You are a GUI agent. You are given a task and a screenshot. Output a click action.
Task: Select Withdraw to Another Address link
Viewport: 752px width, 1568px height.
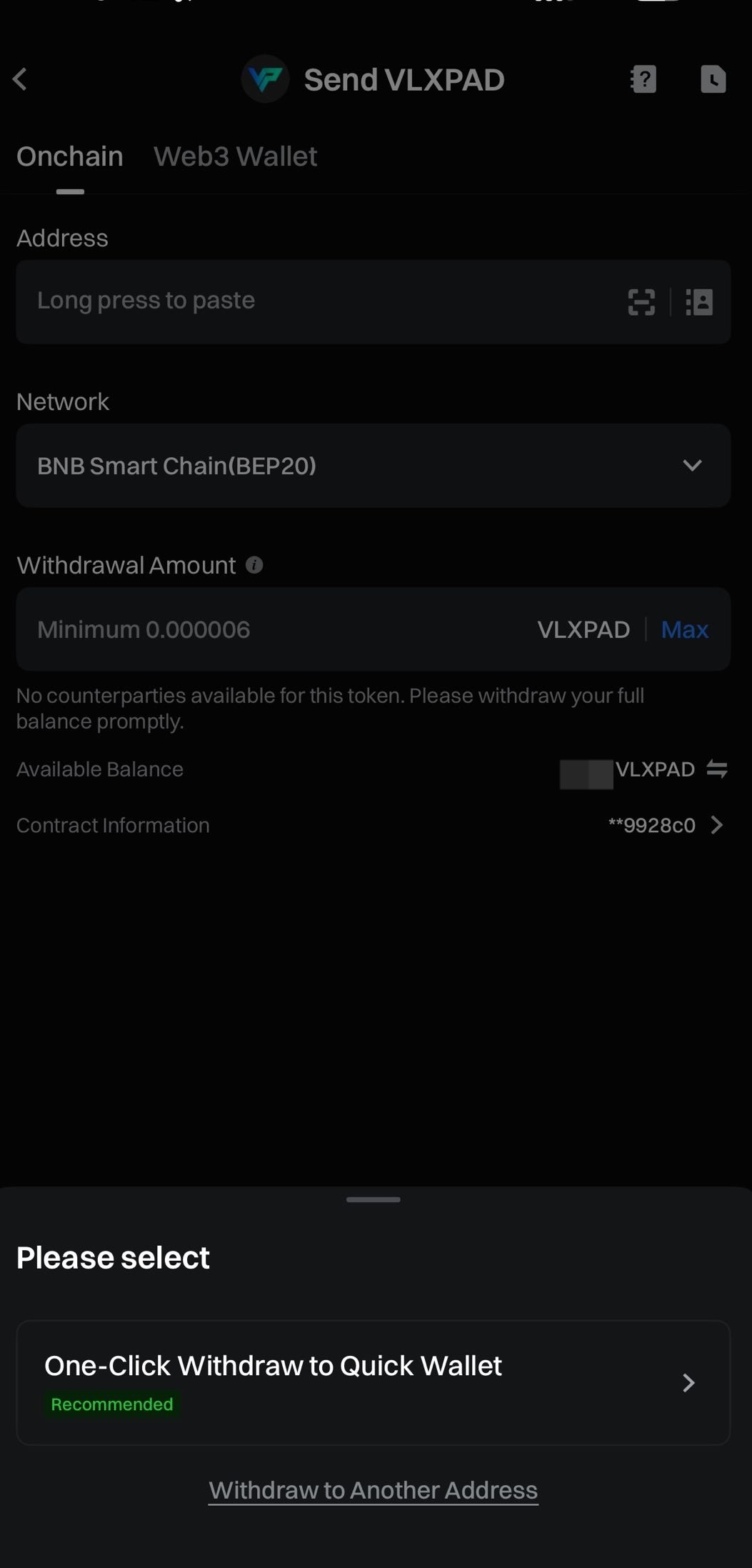point(373,1490)
